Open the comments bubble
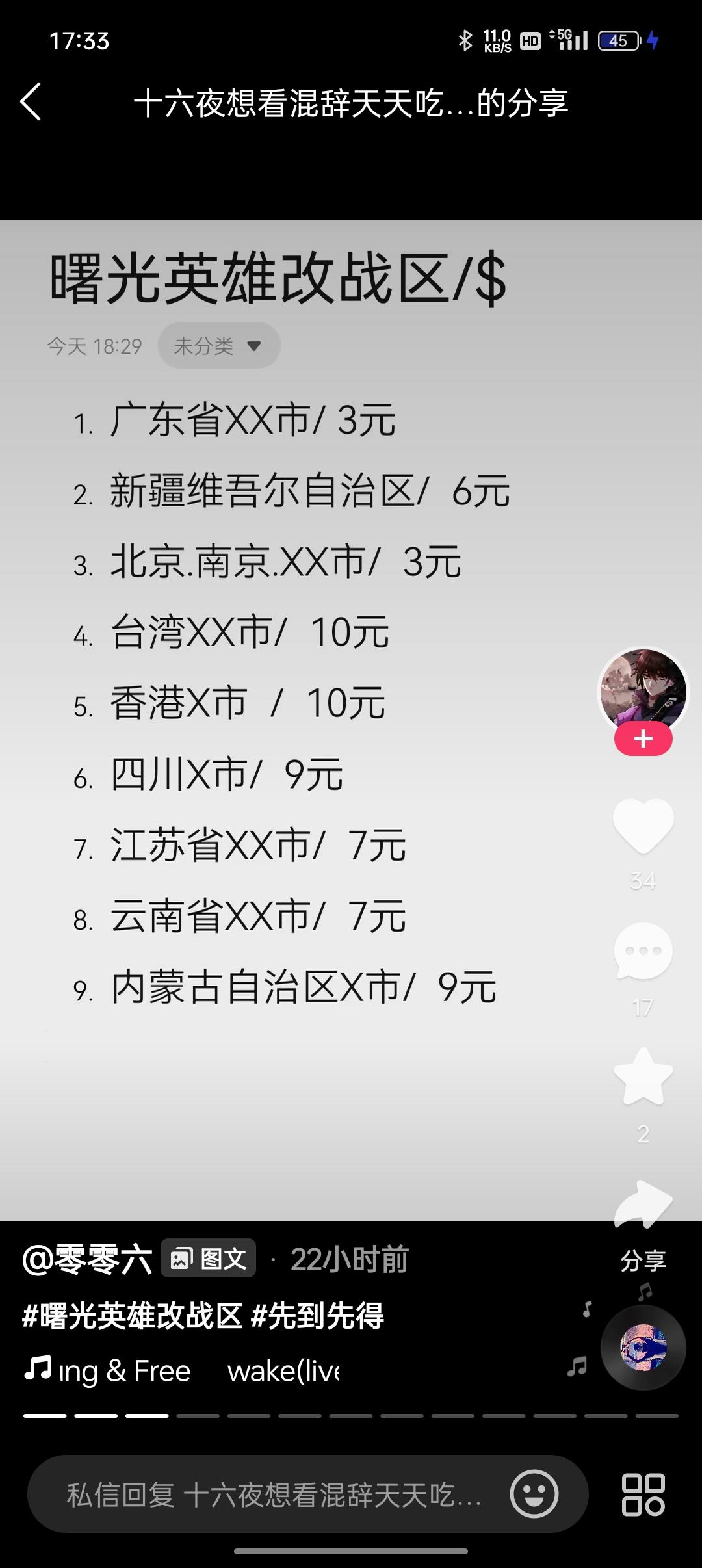The height and width of the screenshot is (1568, 702). (643, 951)
